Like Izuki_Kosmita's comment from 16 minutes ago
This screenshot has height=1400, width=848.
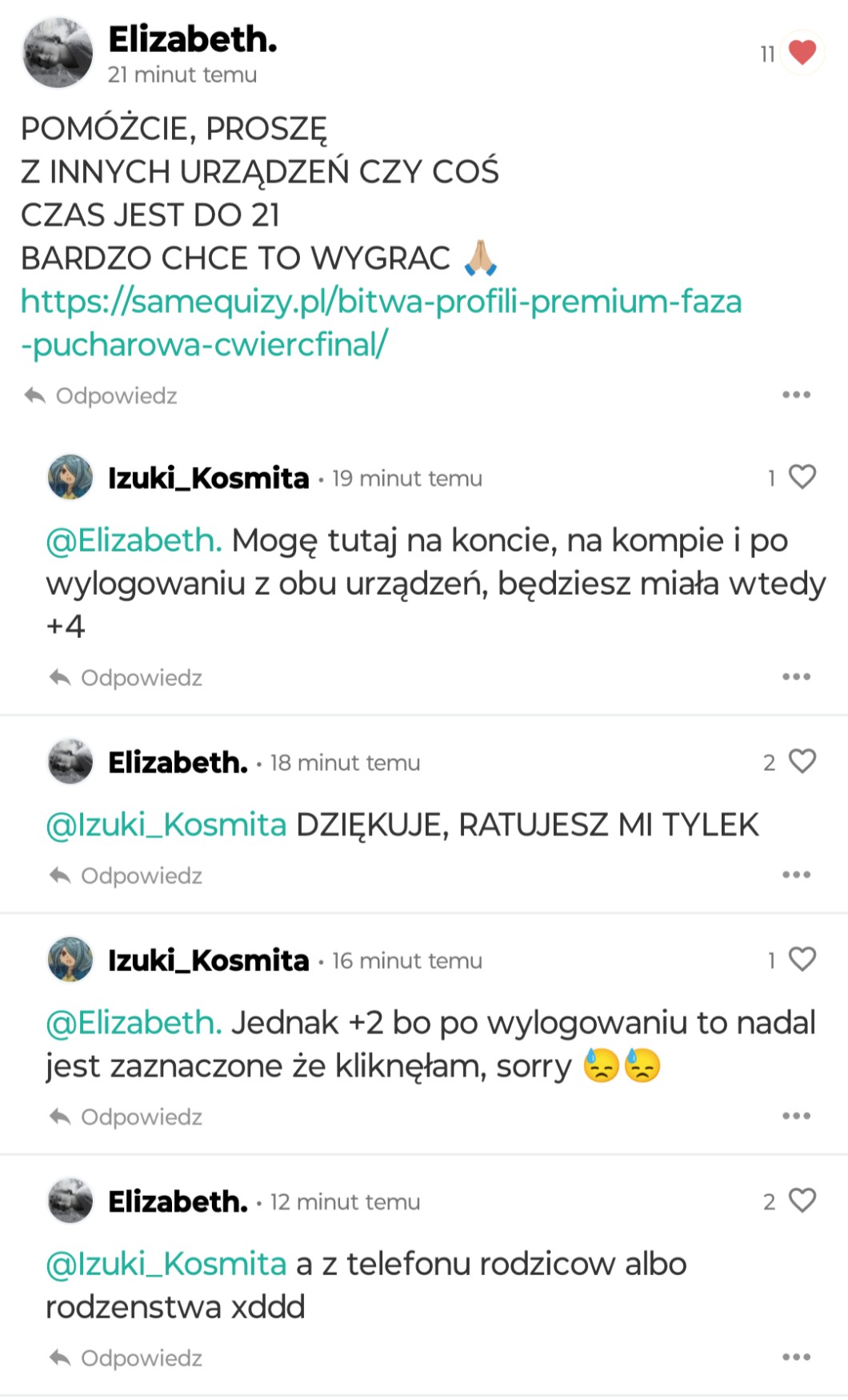tap(802, 960)
